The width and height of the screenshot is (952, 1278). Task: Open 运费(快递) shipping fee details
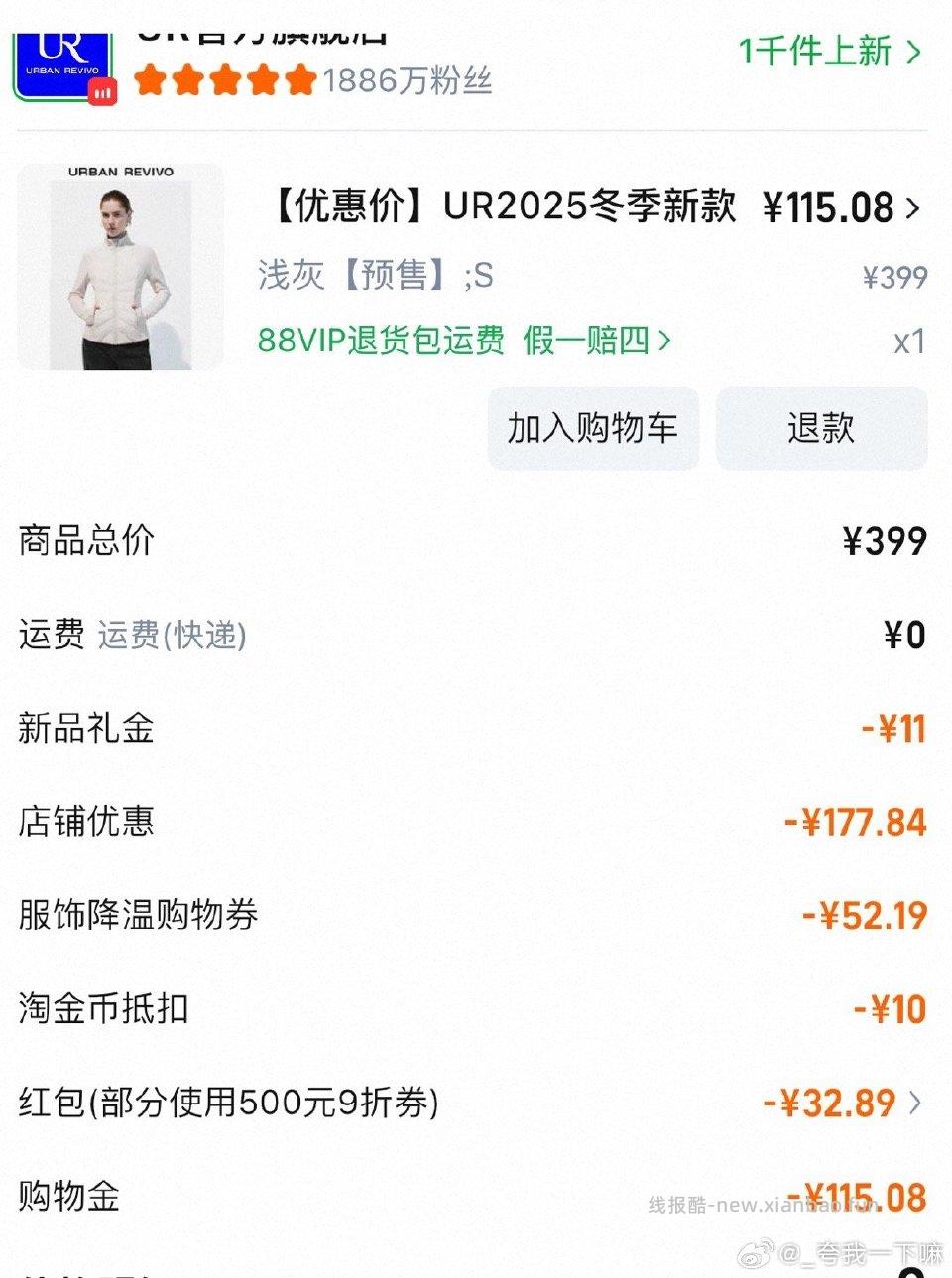pos(173,636)
